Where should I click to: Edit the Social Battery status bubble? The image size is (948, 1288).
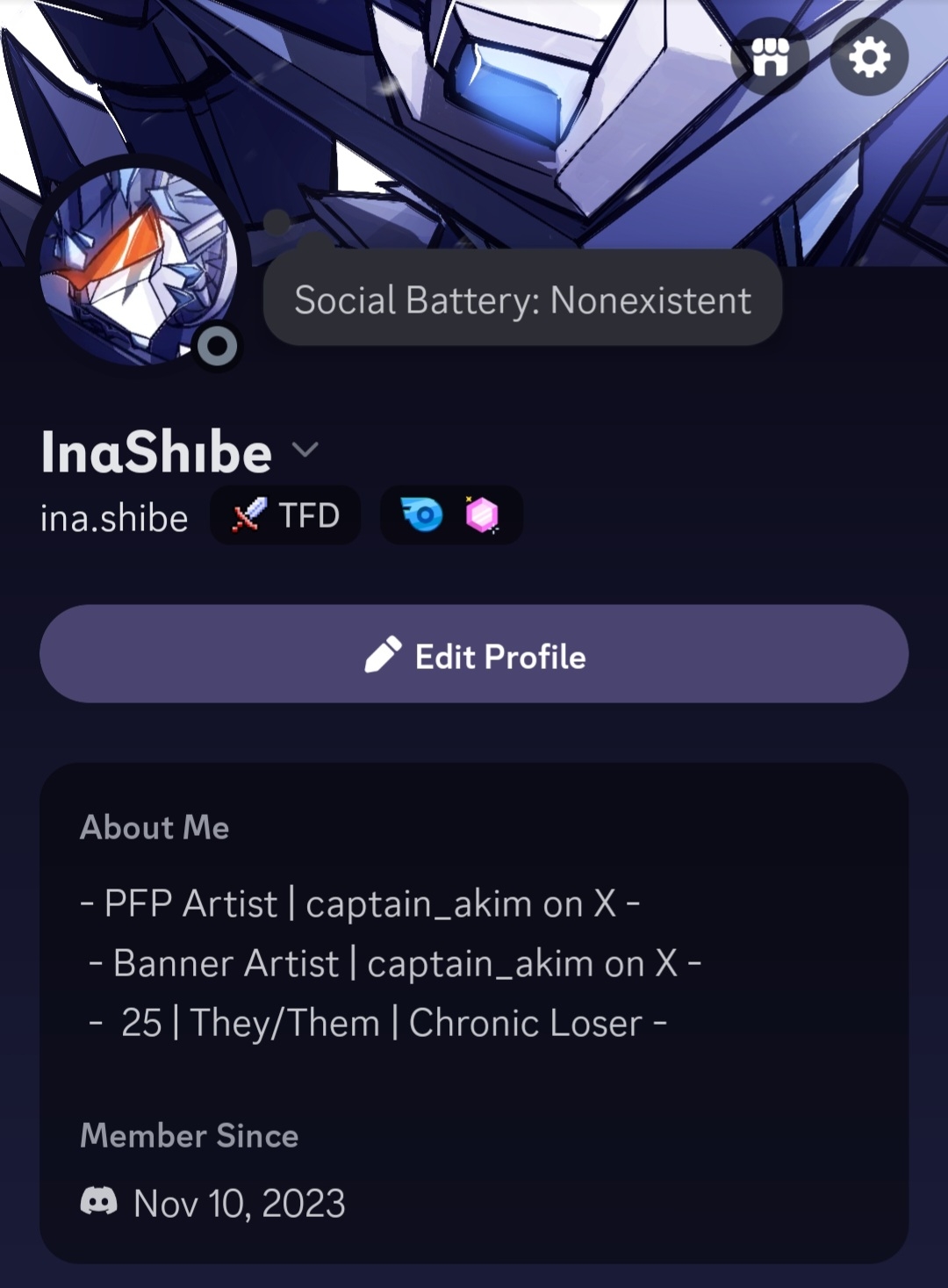pos(522,299)
